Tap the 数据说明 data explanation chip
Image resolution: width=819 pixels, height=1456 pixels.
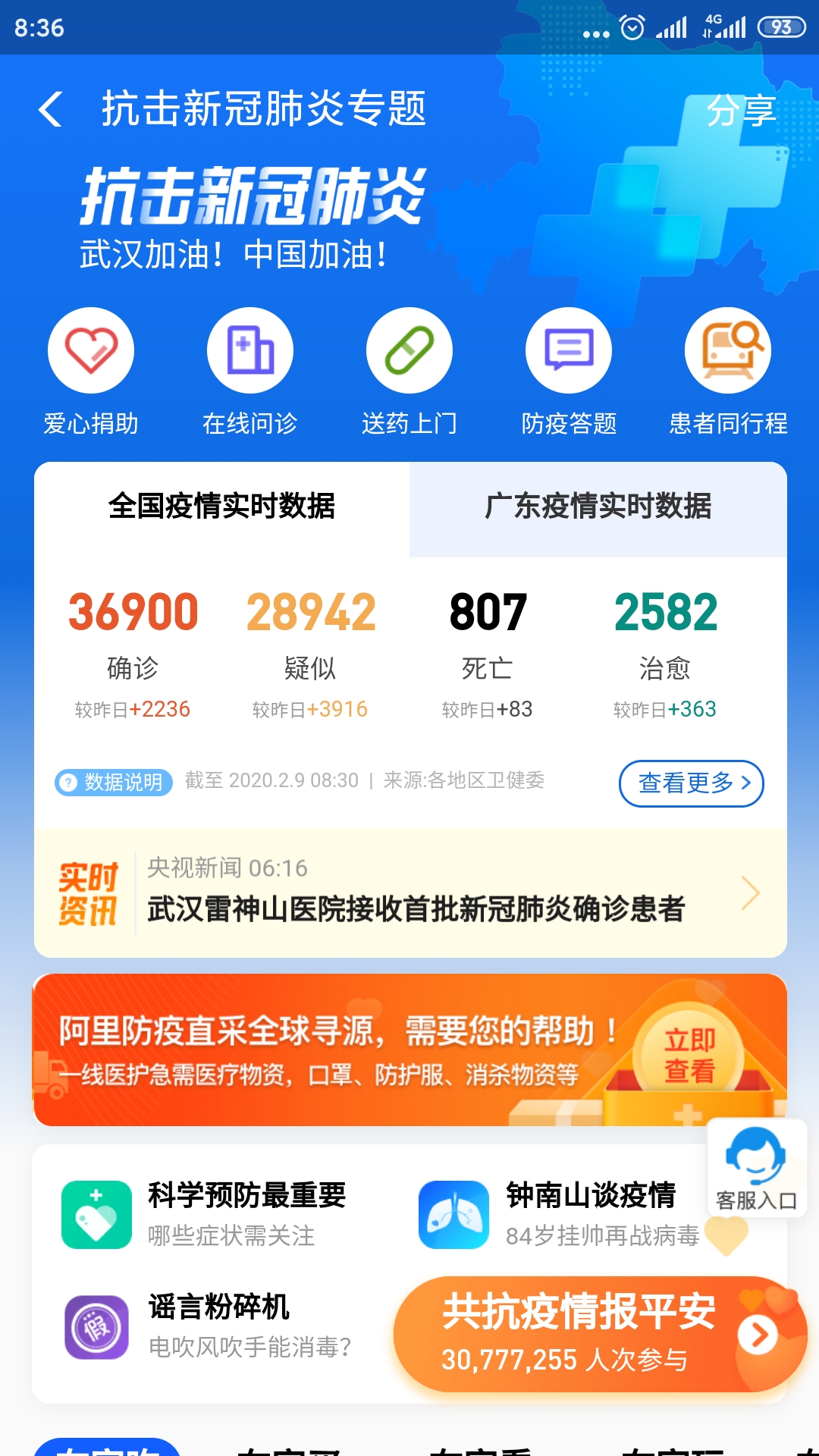click(x=114, y=782)
